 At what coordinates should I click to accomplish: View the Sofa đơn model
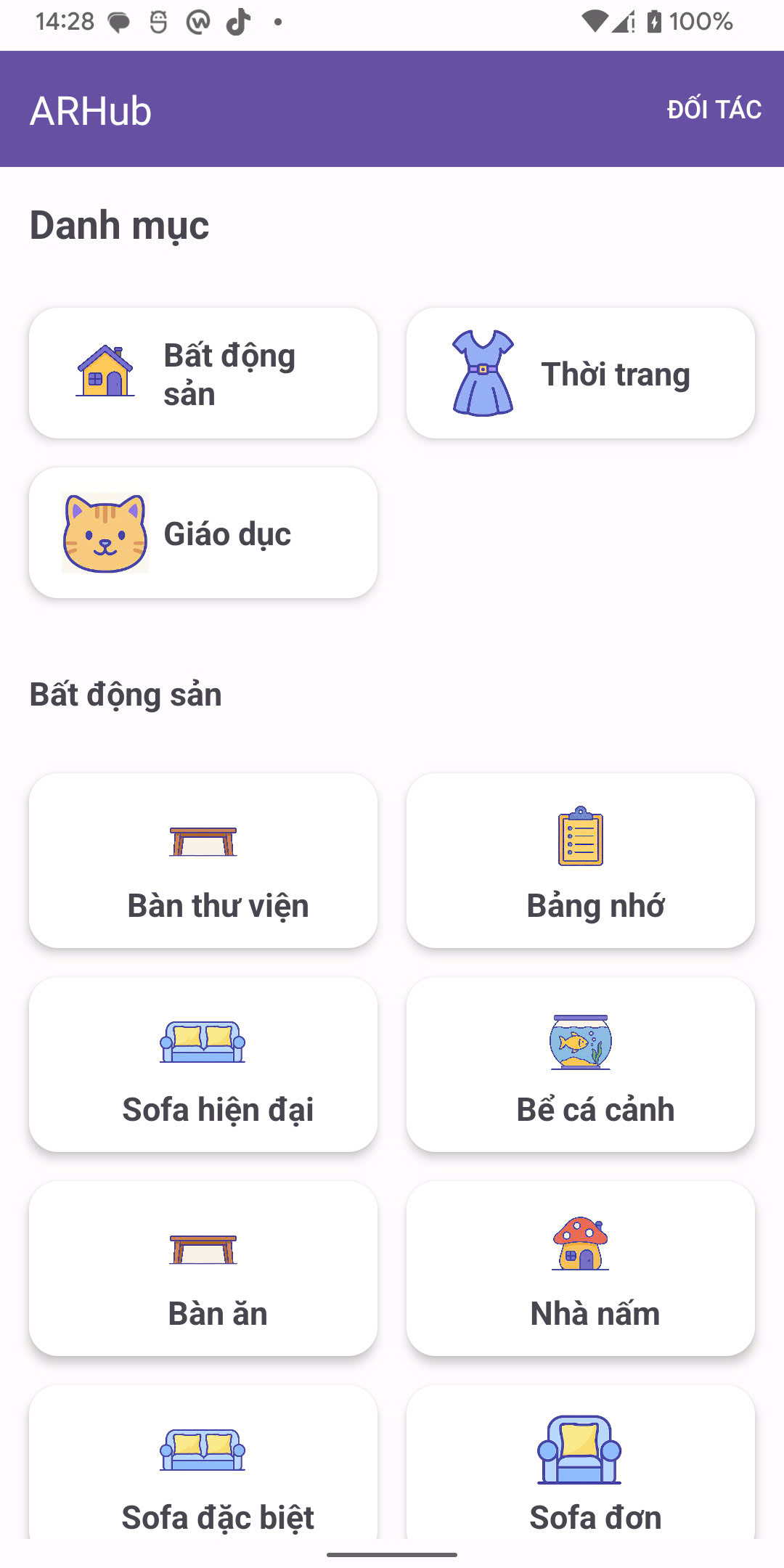pyautogui.click(x=581, y=1462)
